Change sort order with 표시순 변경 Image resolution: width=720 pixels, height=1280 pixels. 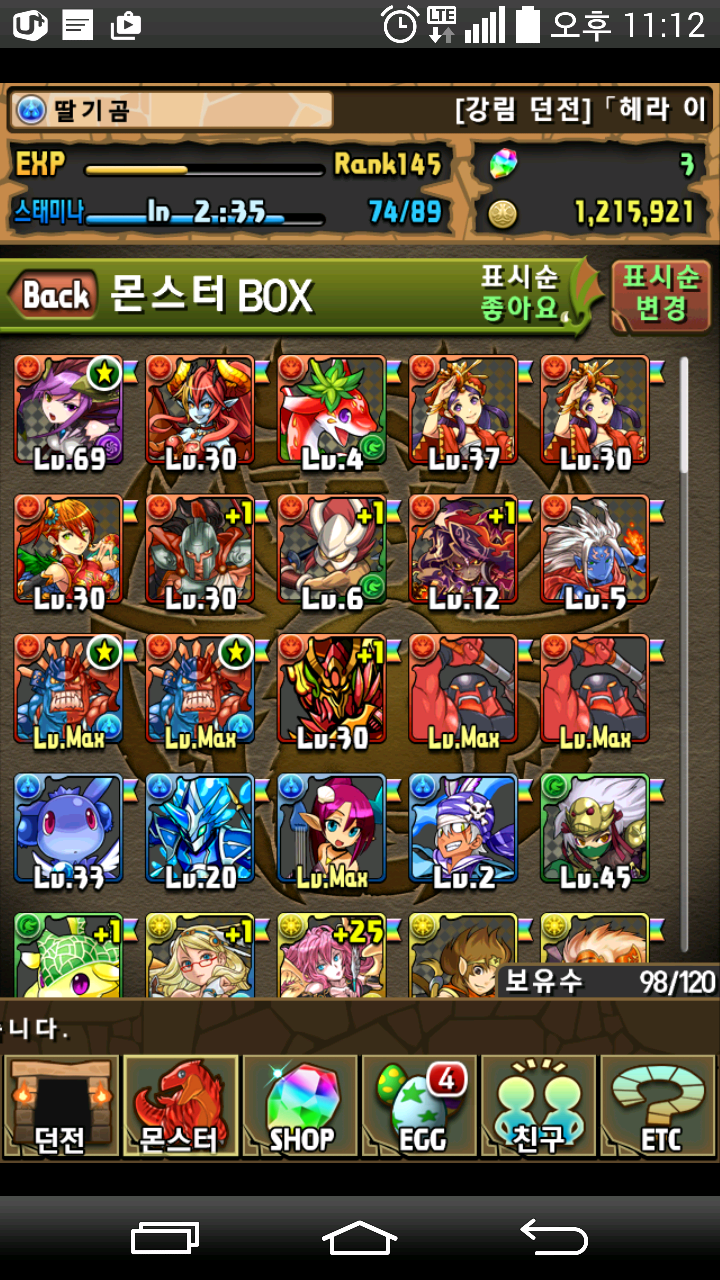[661, 296]
